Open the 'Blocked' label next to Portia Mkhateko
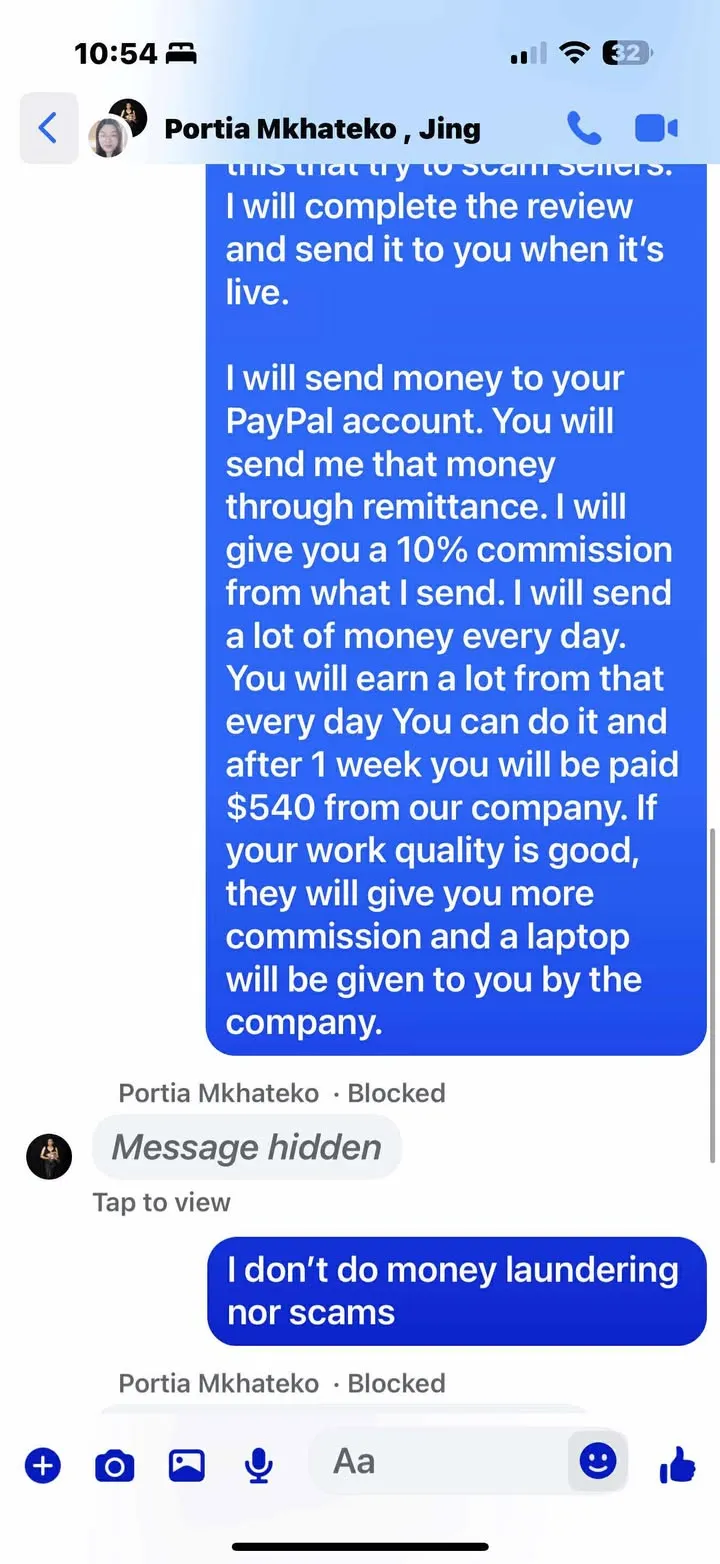Viewport: 720px width, 1564px height. [x=396, y=1092]
